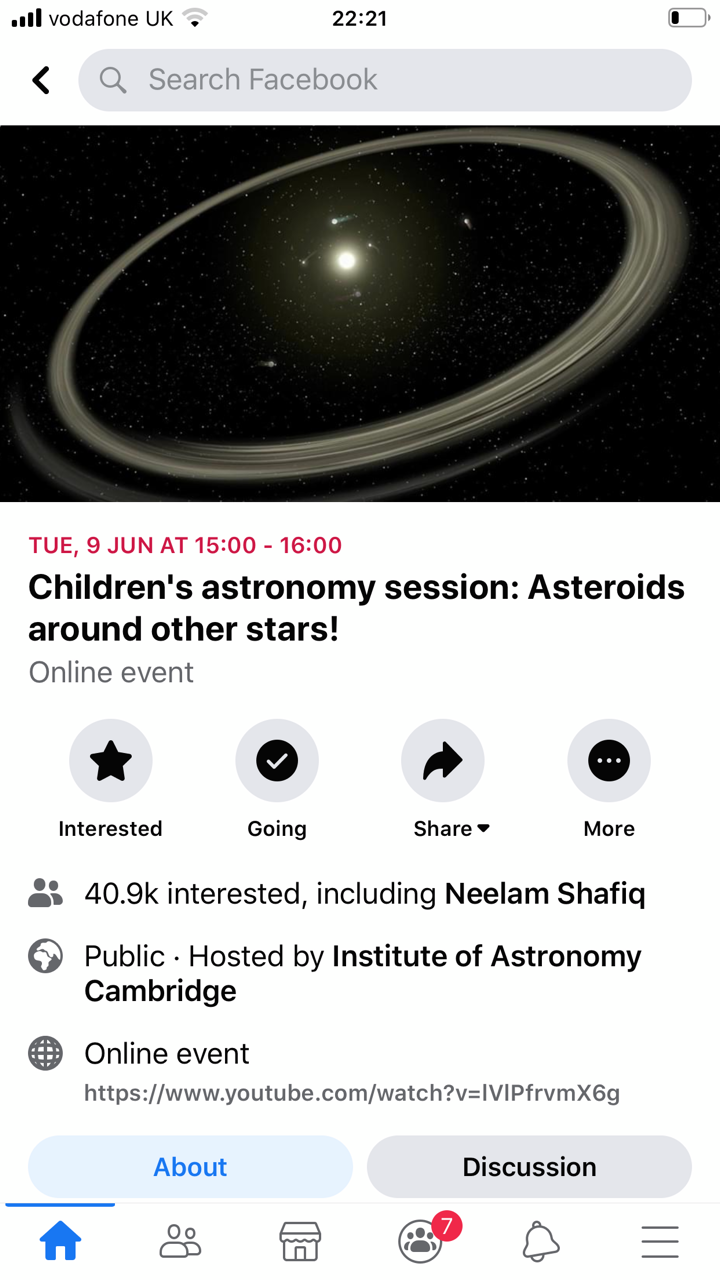Open the Institute of Astronomy Cambridge host page
720x1280 pixels.
click(x=486, y=957)
